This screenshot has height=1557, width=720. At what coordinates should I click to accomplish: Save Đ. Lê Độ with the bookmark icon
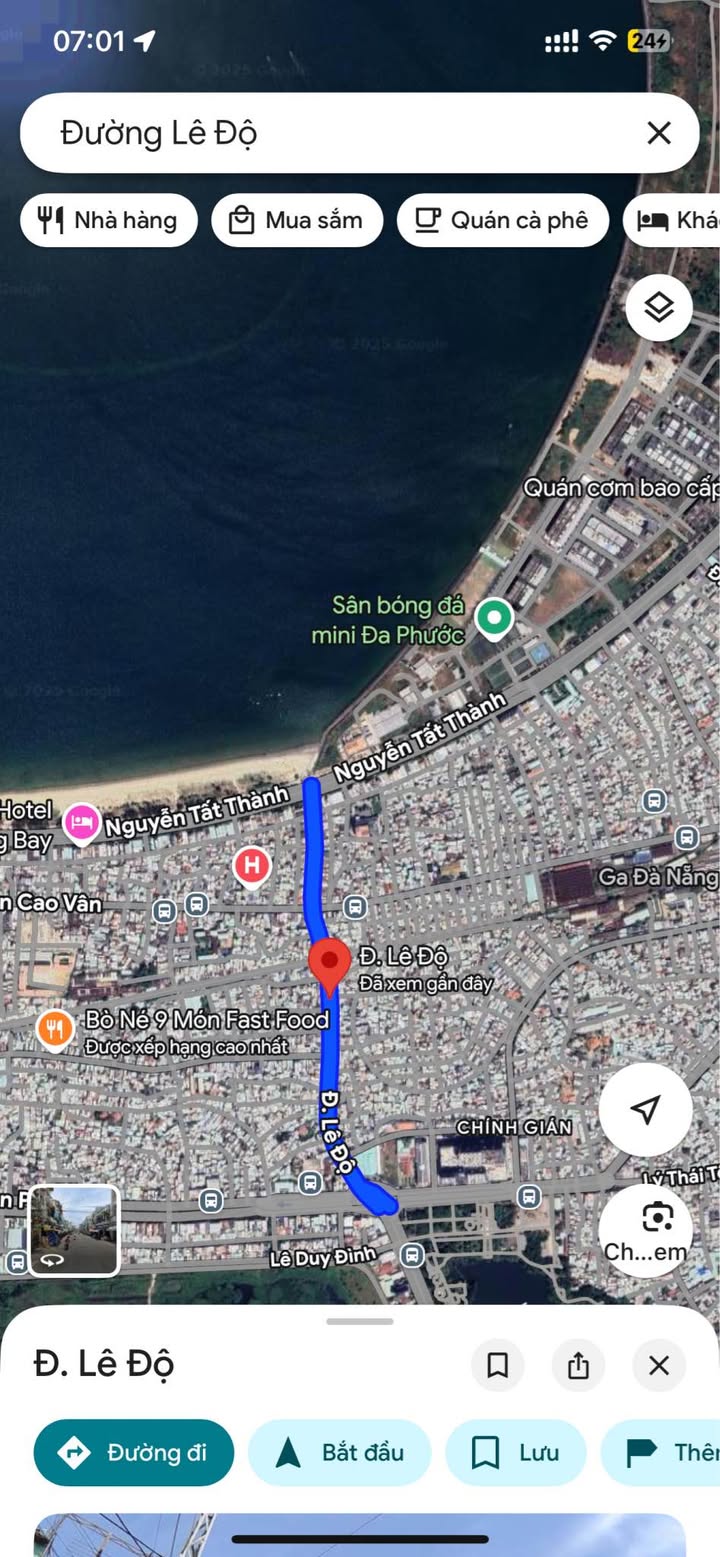497,1365
